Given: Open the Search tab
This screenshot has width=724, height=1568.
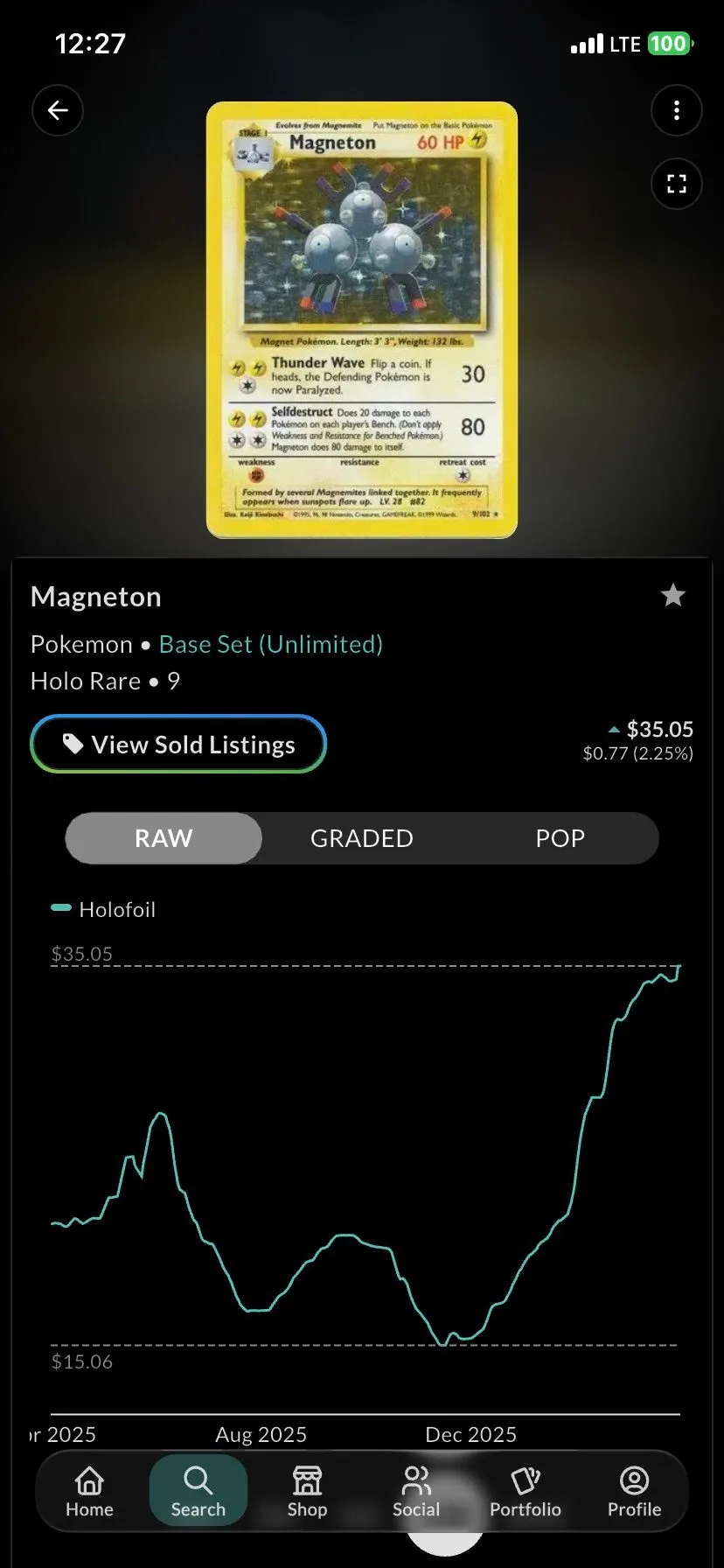Looking at the screenshot, I should pyautogui.click(x=198, y=1491).
